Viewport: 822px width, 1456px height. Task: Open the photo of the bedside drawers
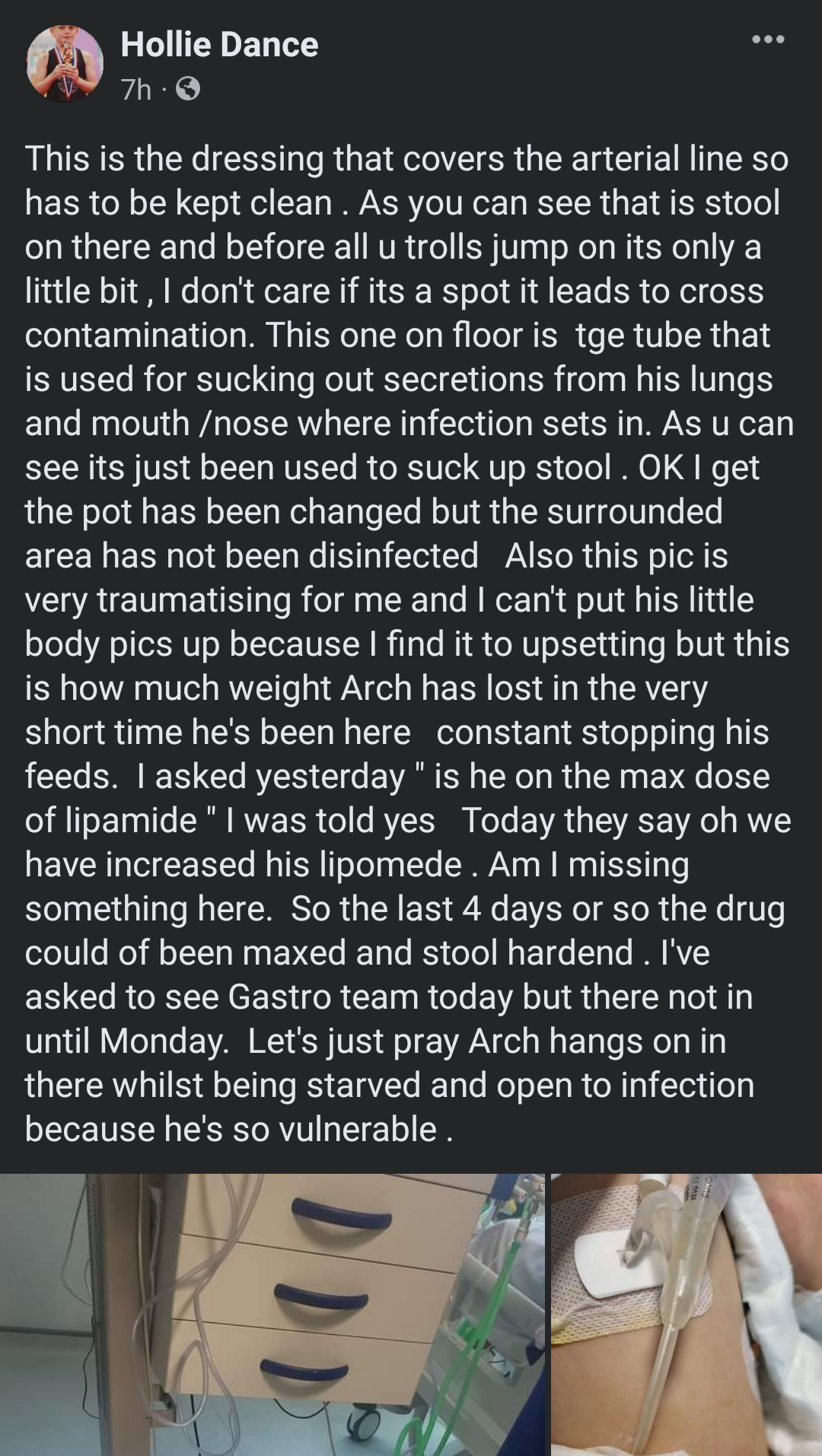coord(272,1315)
